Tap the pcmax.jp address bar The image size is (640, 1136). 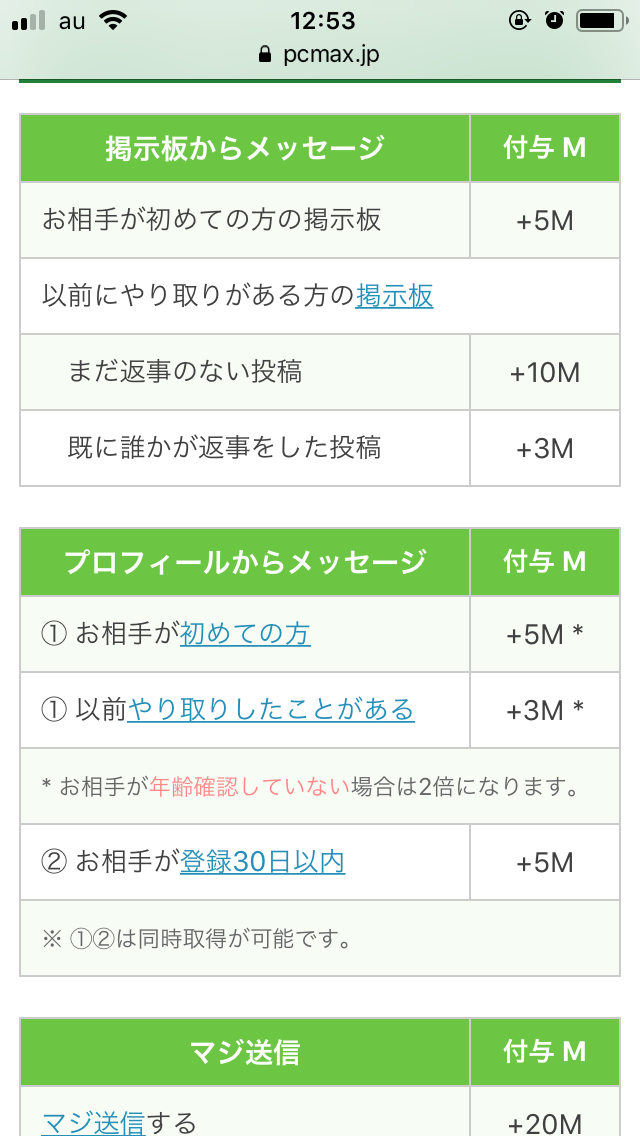click(x=320, y=53)
